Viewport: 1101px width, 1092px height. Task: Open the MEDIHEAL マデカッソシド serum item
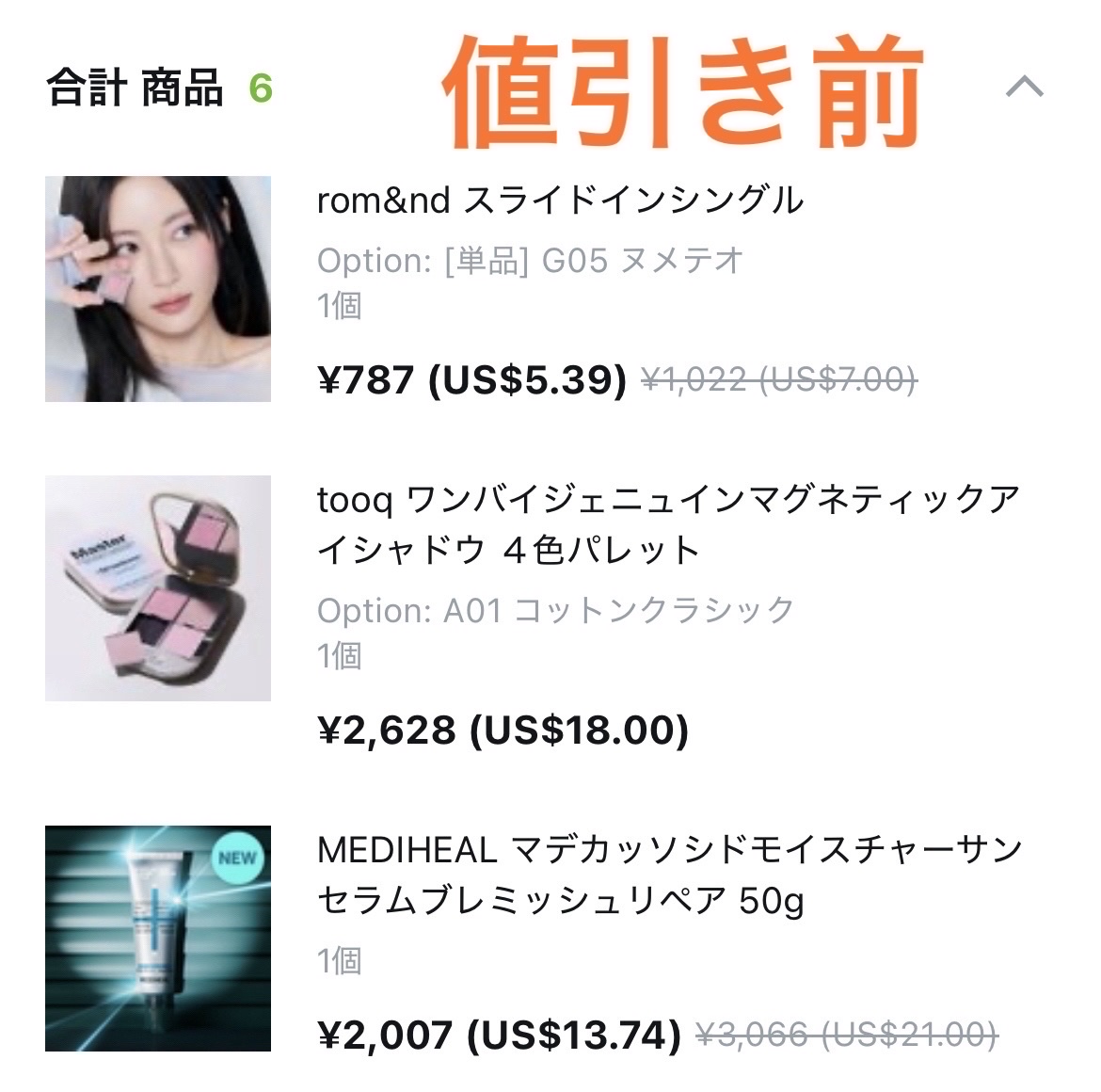pos(669,875)
